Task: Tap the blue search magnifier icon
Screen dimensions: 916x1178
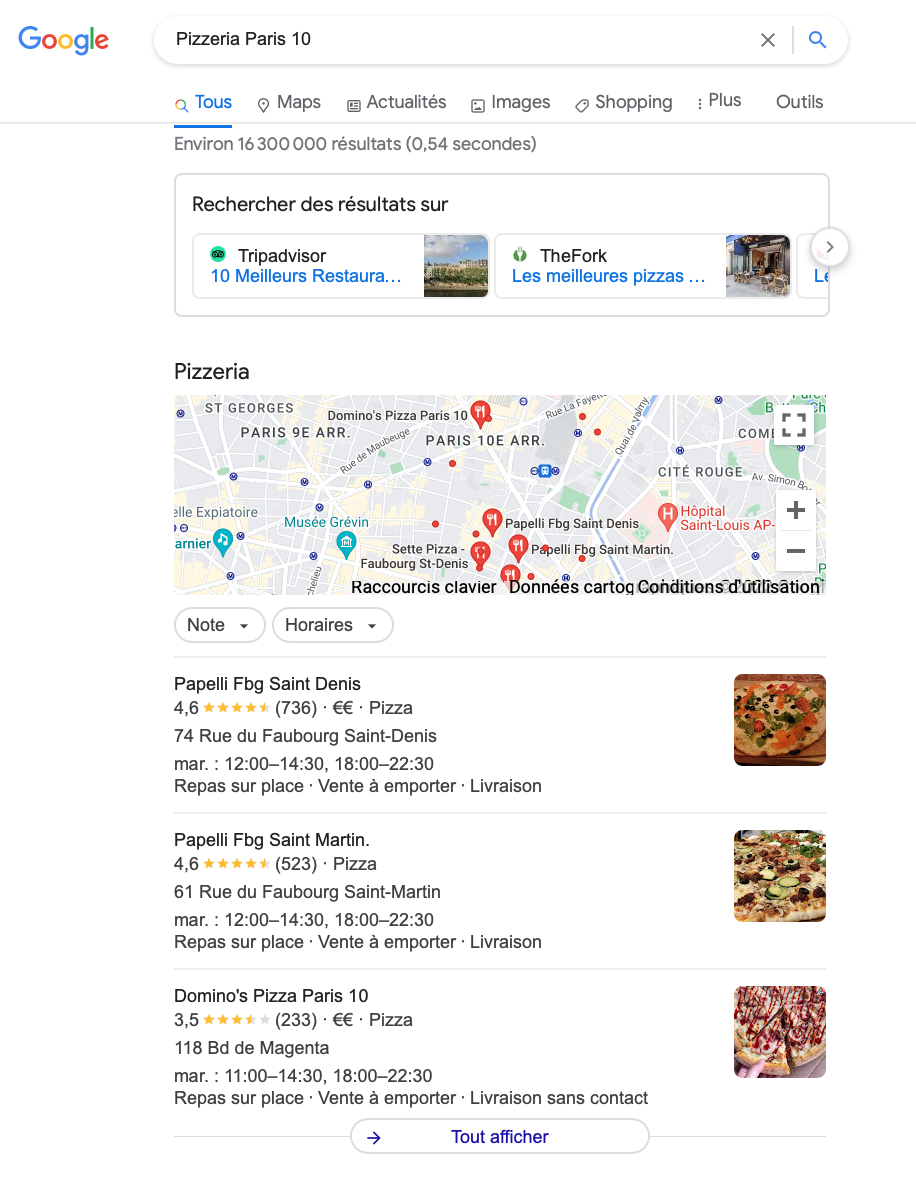Action: (817, 40)
